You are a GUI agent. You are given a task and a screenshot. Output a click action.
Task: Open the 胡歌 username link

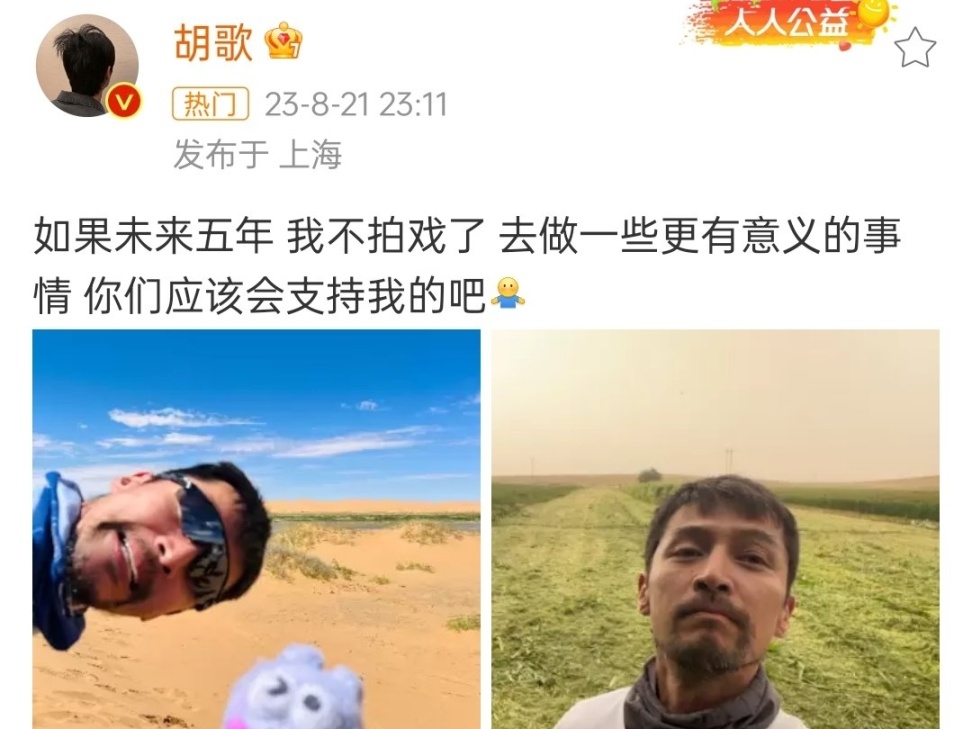[x=213, y=42]
